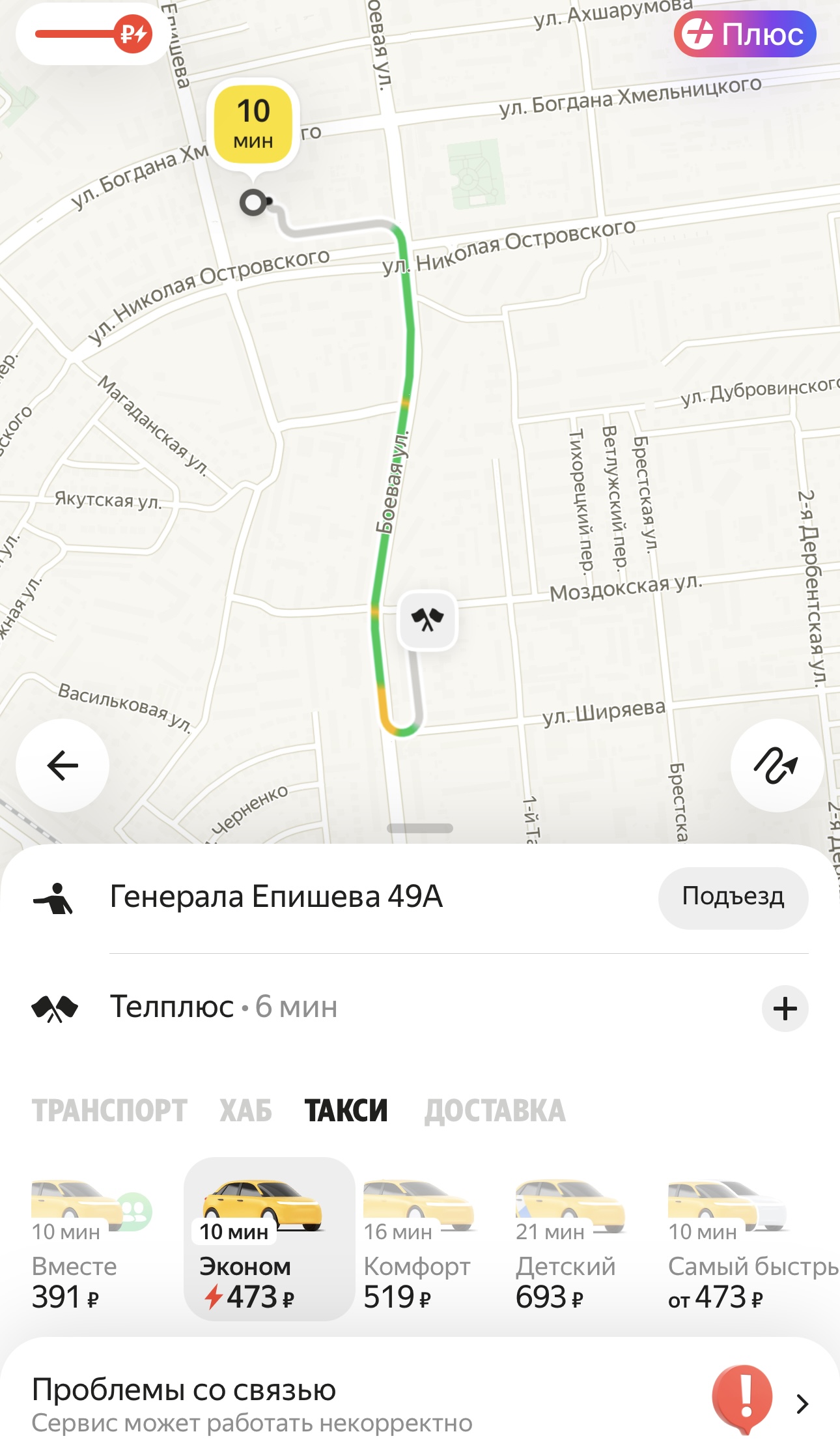The image size is (840, 1449).
Task: Add a stop with the plus button
Action: [785, 1009]
